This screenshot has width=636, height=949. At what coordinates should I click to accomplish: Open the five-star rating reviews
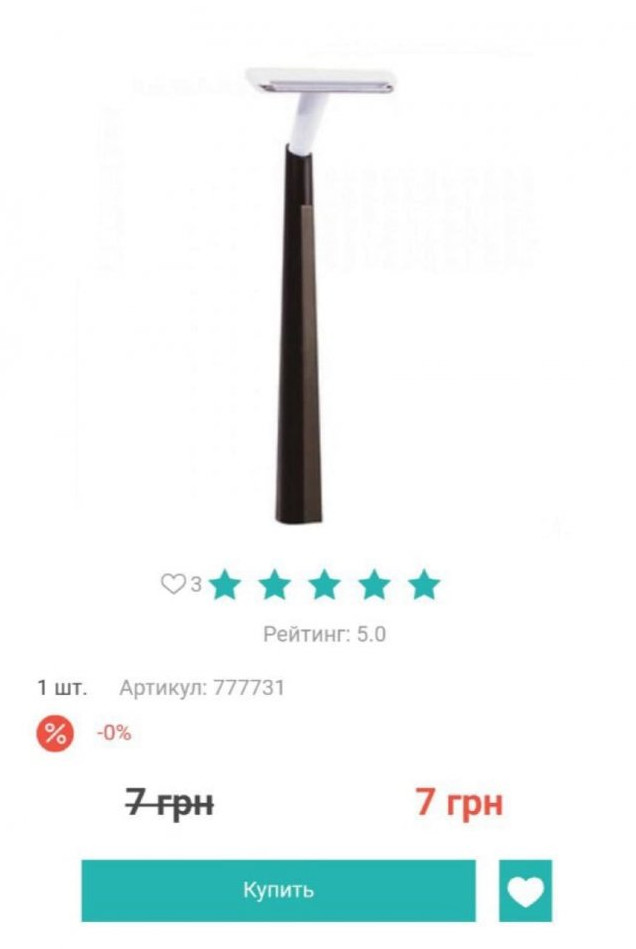coord(325,584)
